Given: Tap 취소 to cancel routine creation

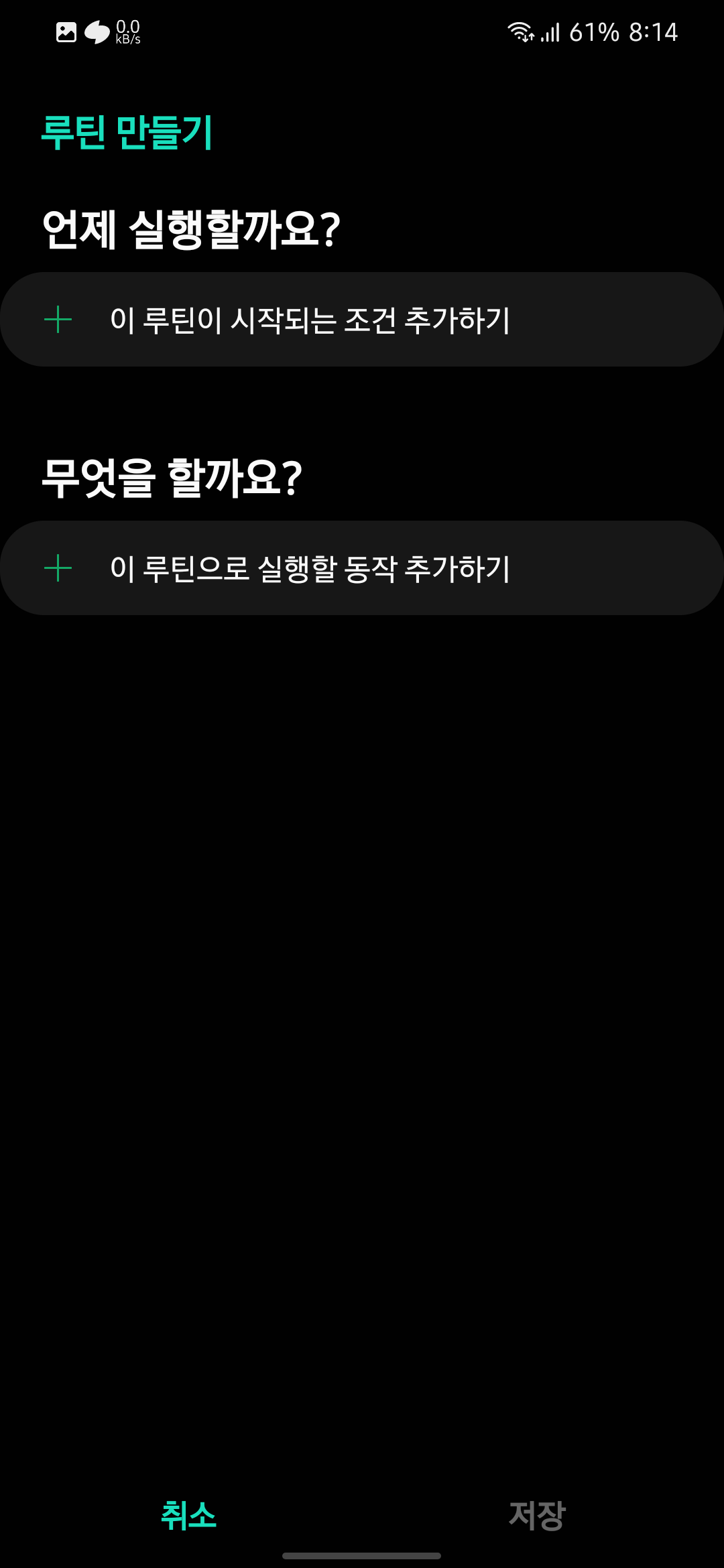Looking at the screenshot, I should pyautogui.click(x=188, y=1515).
